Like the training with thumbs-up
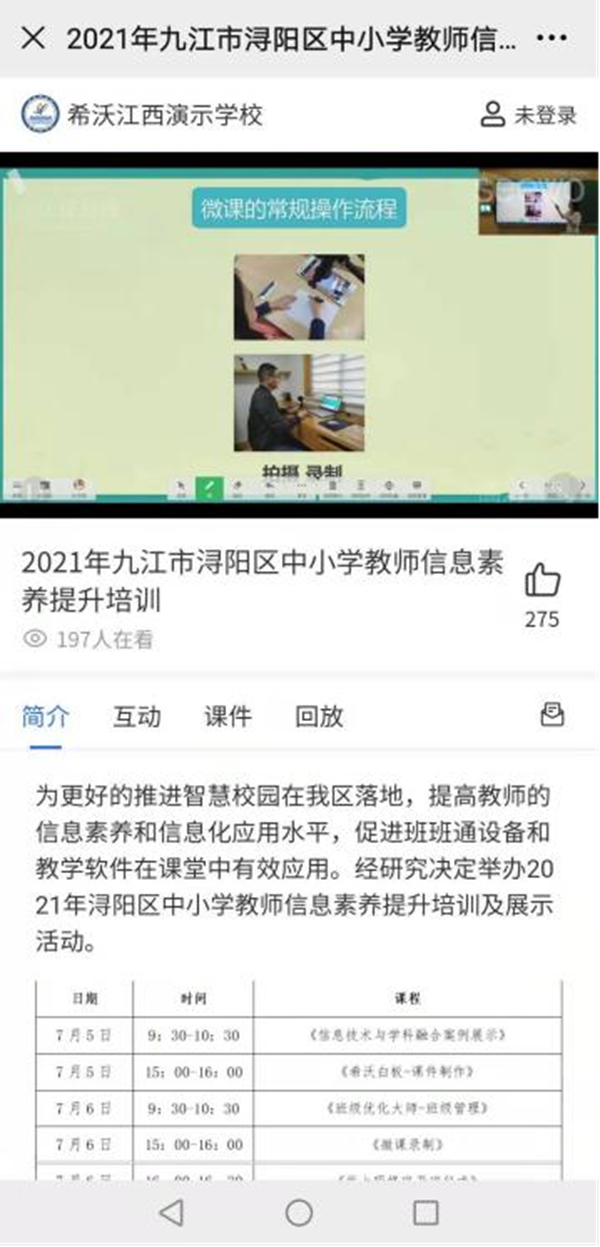The height and width of the screenshot is (1247, 600). point(542,581)
